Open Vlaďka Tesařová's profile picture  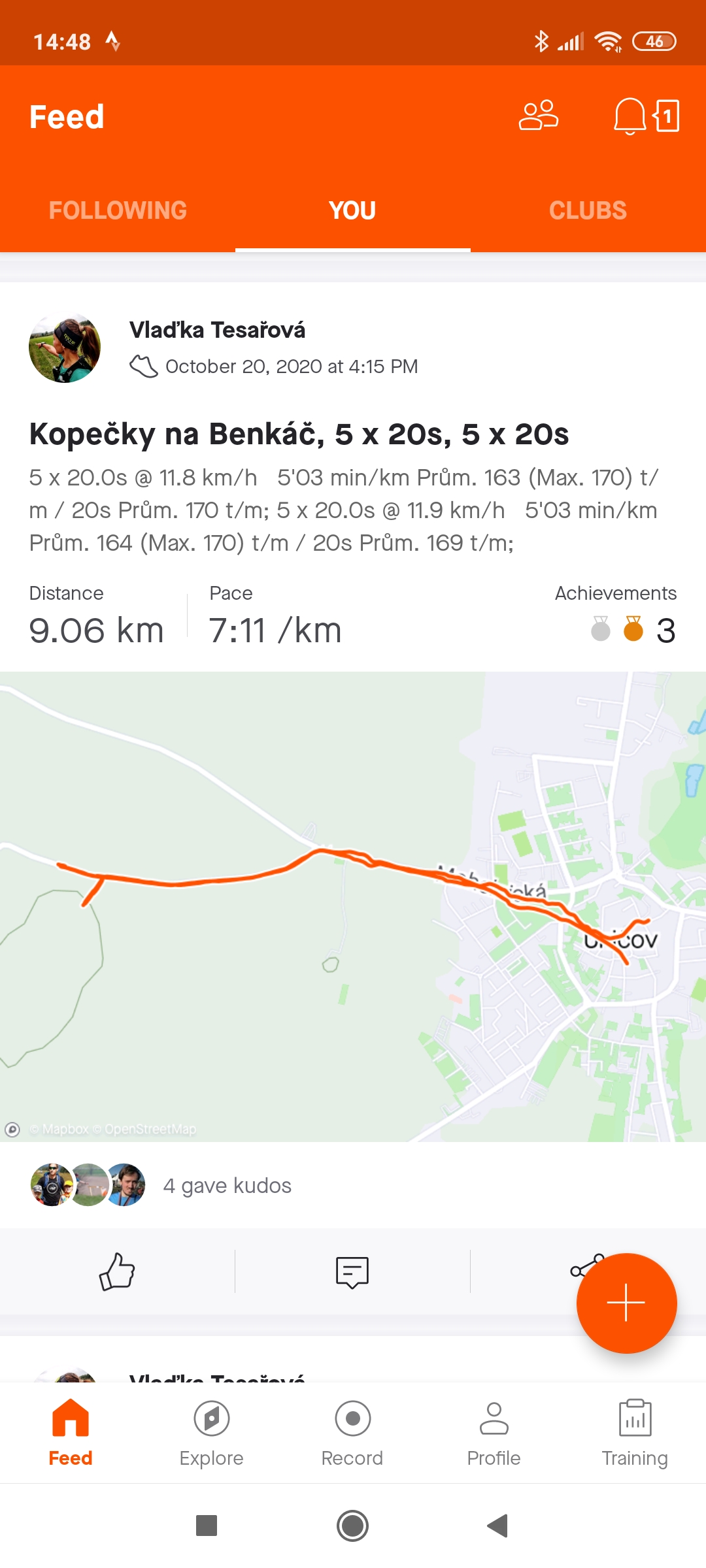tap(65, 347)
